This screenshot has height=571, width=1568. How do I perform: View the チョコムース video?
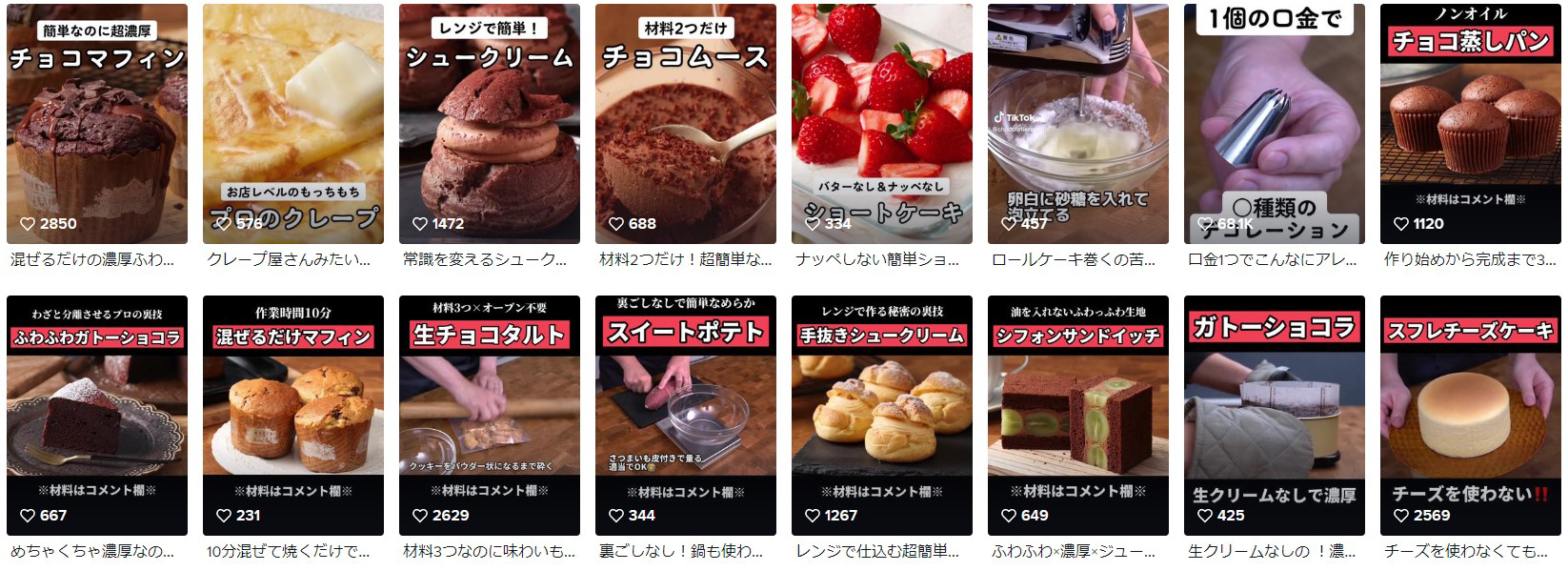point(686,124)
